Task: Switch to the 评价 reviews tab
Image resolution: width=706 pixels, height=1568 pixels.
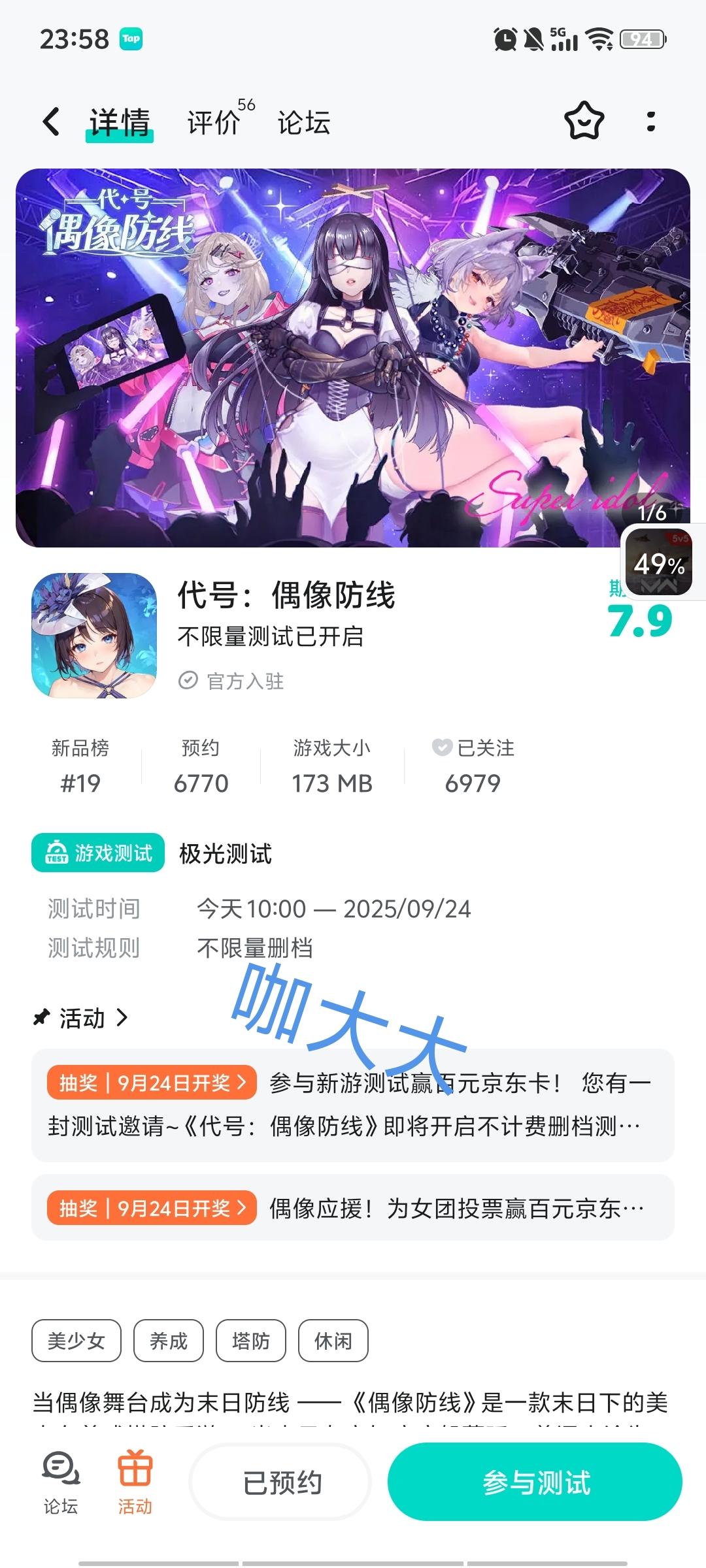Action: [212, 123]
